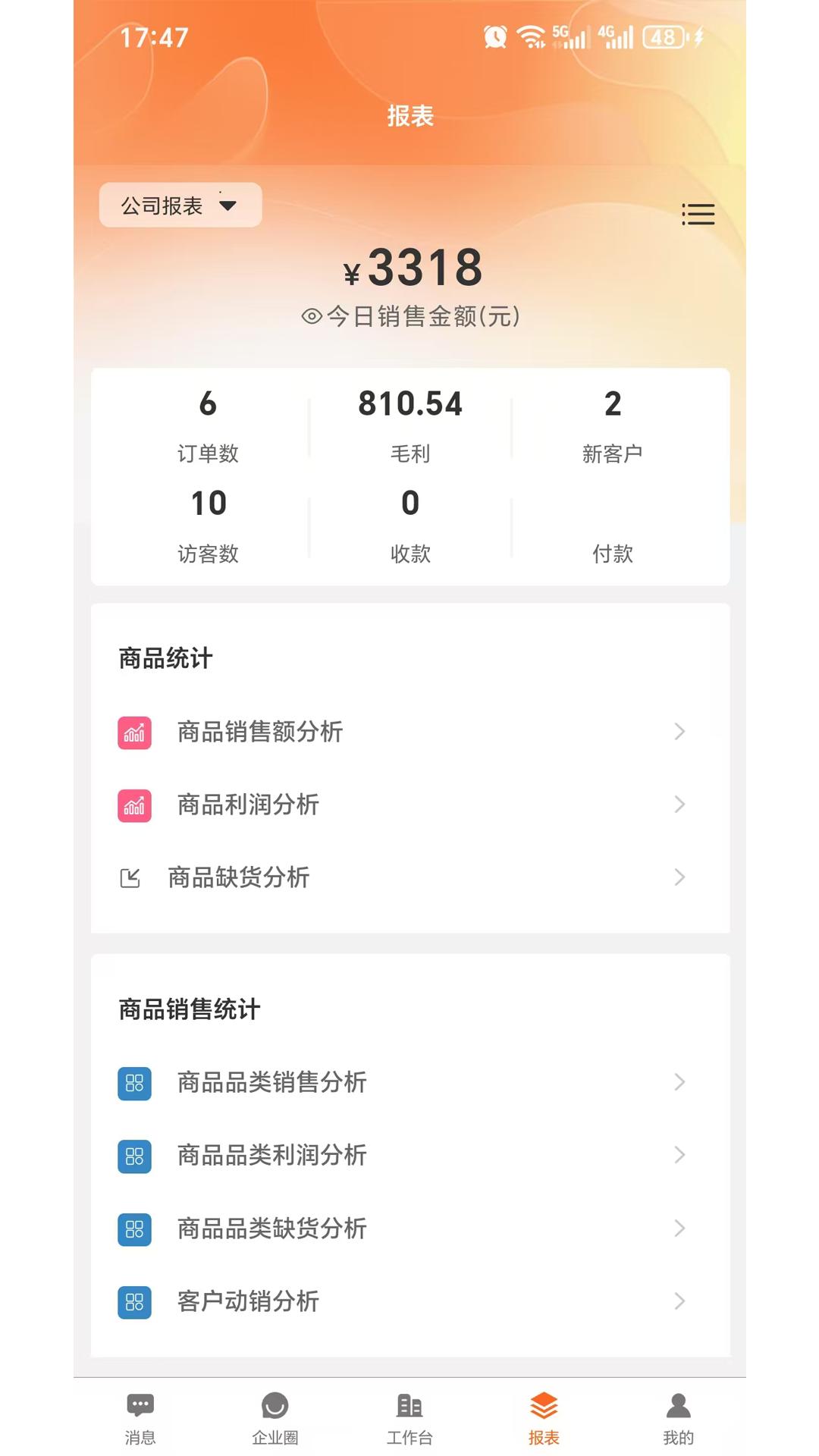Go to the 我的 tab
819x1456 pixels.
coord(678,1418)
